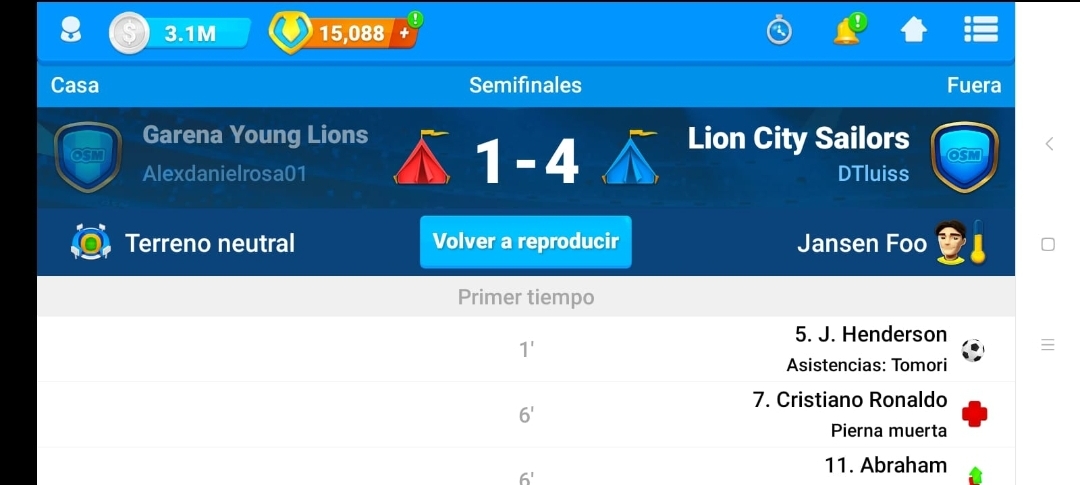Image resolution: width=1080 pixels, height=485 pixels.
Task: Add more boss coins with plus
Action: tap(405, 33)
